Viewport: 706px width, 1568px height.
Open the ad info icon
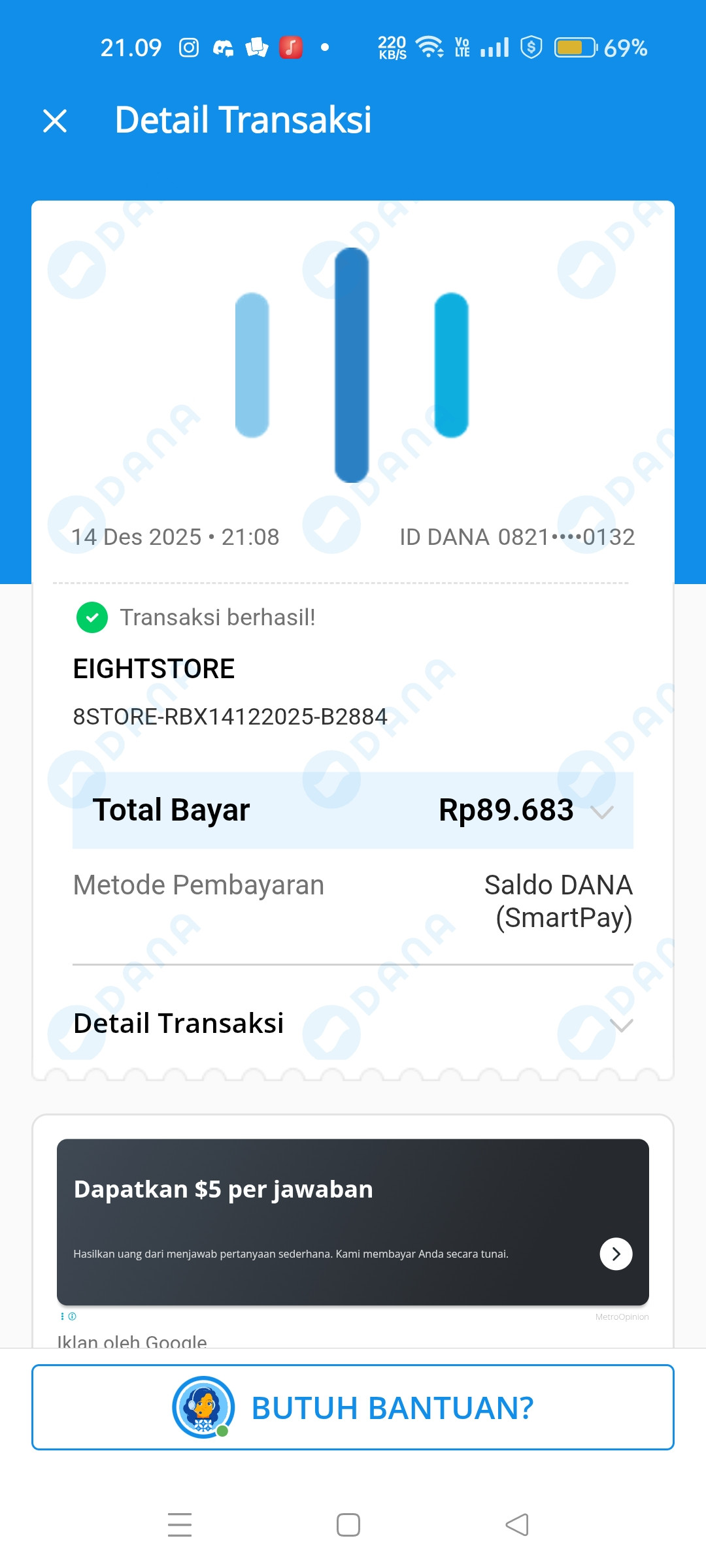[72, 1316]
